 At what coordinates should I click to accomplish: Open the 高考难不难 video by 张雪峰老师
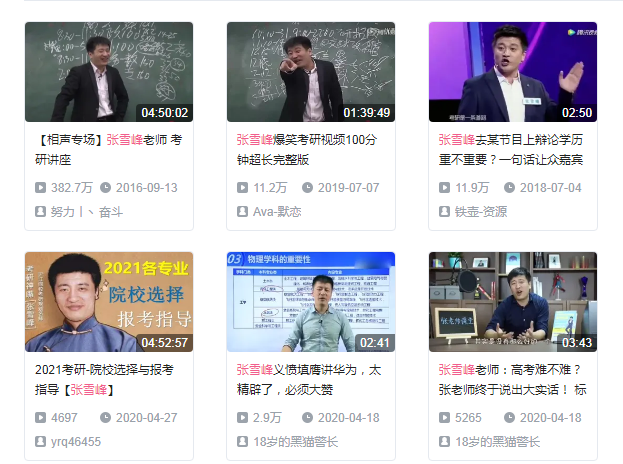coord(512,302)
